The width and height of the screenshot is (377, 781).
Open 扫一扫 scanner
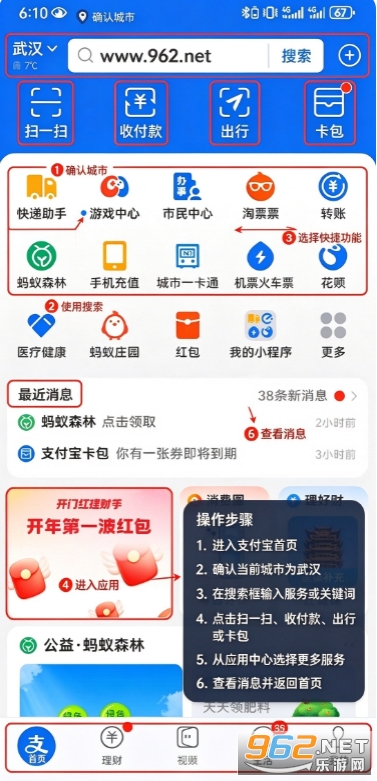(x=46, y=113)
